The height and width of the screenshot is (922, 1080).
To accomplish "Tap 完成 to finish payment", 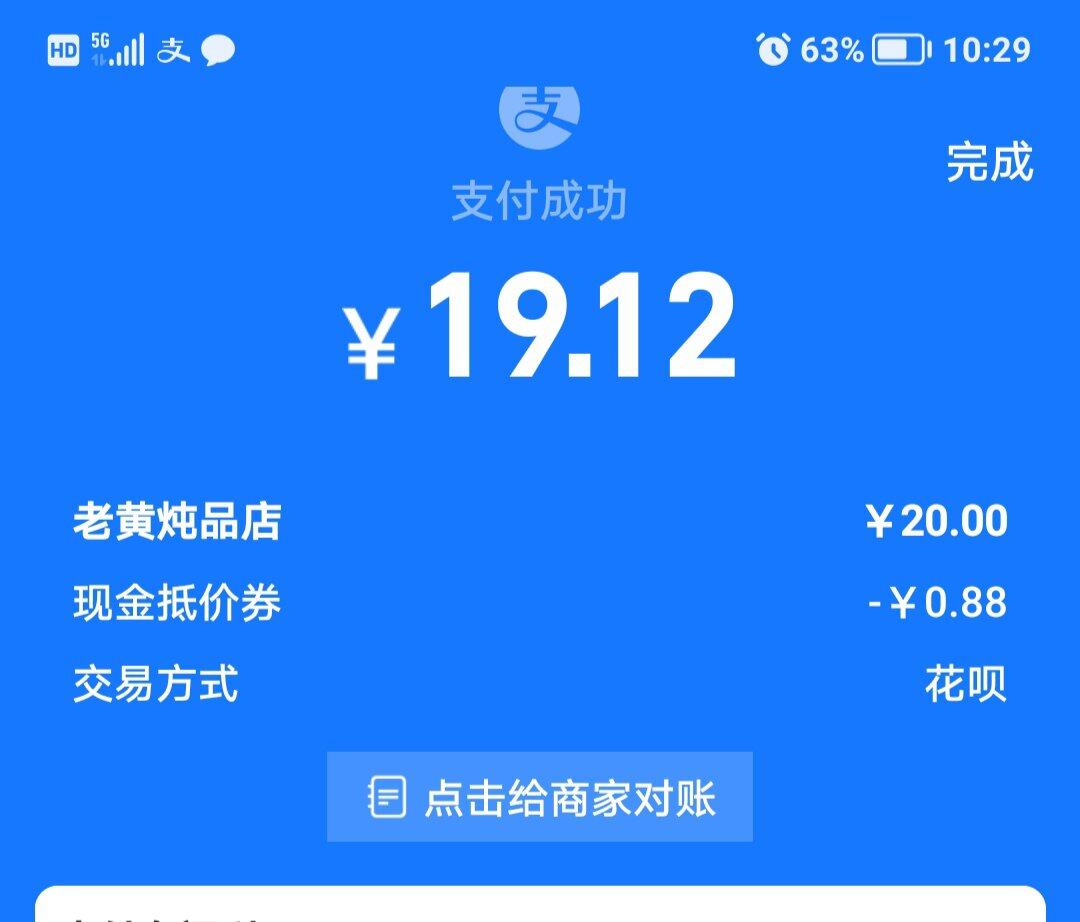I will 988,163.
